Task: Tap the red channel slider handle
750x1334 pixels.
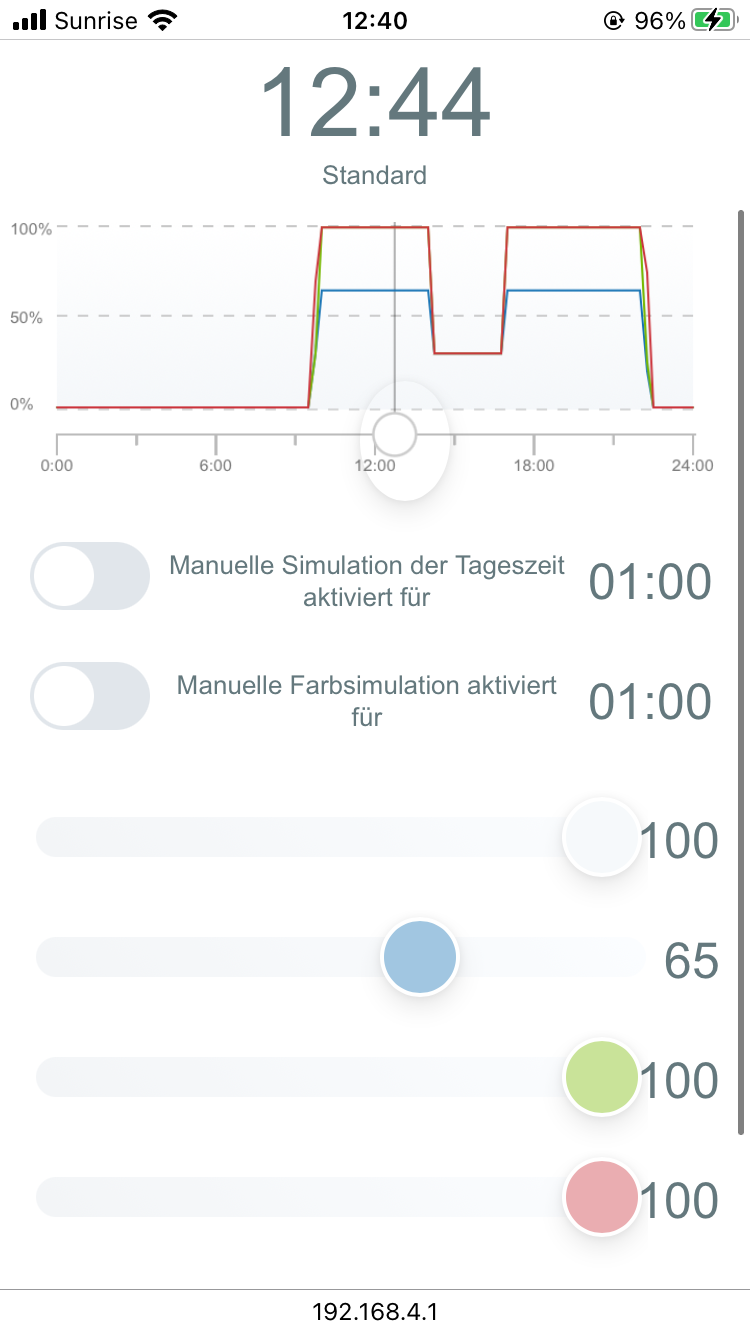Action: [601, 1198]
